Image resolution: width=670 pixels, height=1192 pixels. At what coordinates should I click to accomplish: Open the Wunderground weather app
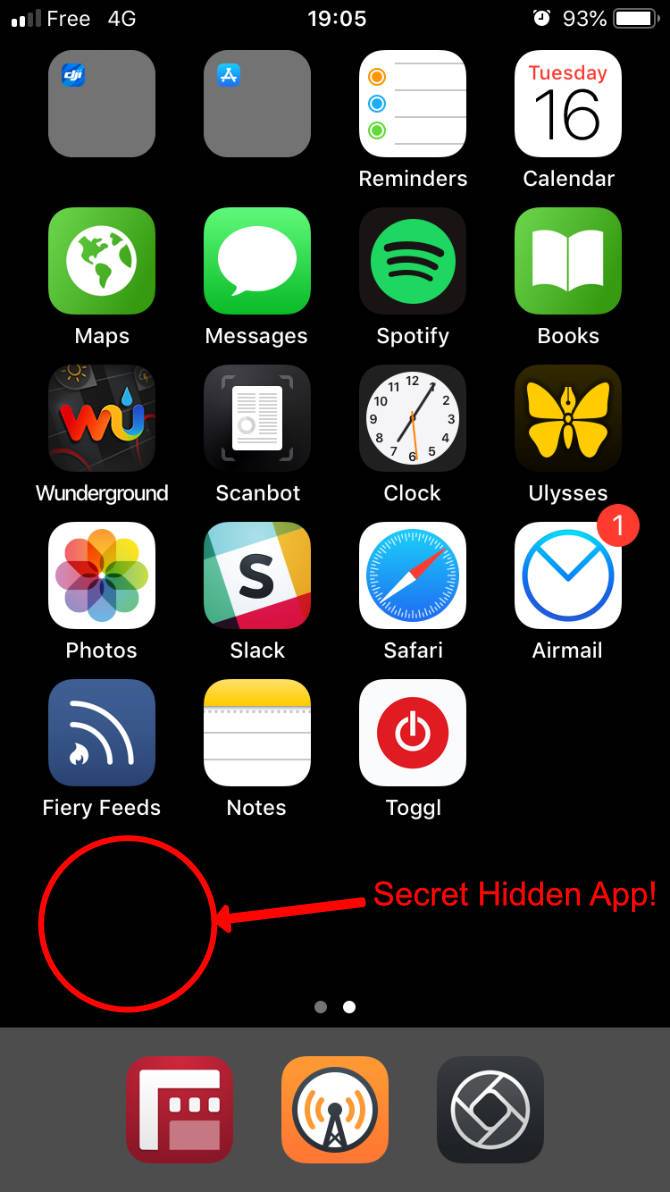point(101,418)
